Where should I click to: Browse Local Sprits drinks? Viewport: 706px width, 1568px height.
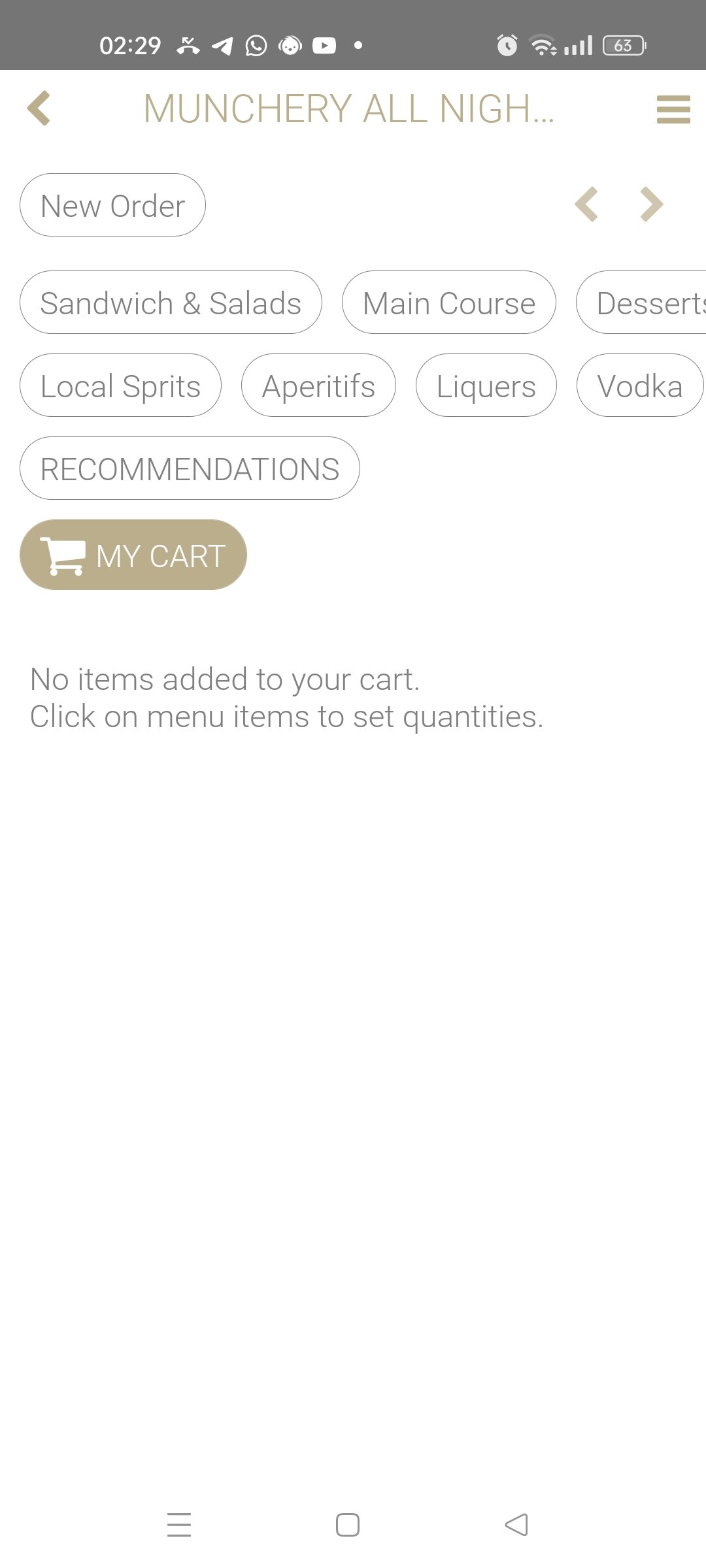tap(120, 385)
